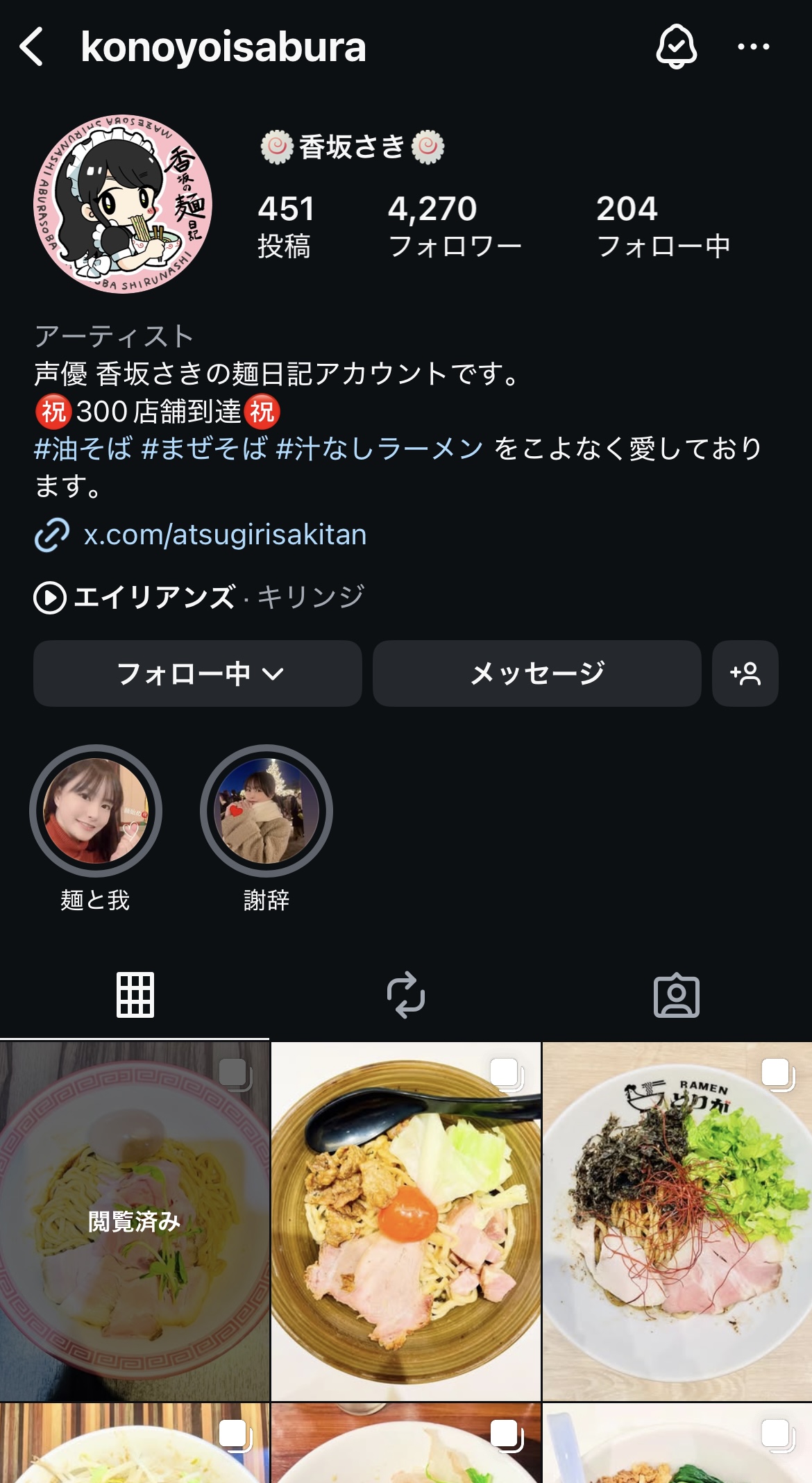This screenshot has width=812, height=1483.
Task: Switch to the reposts tab
Action: pos(406,995)
